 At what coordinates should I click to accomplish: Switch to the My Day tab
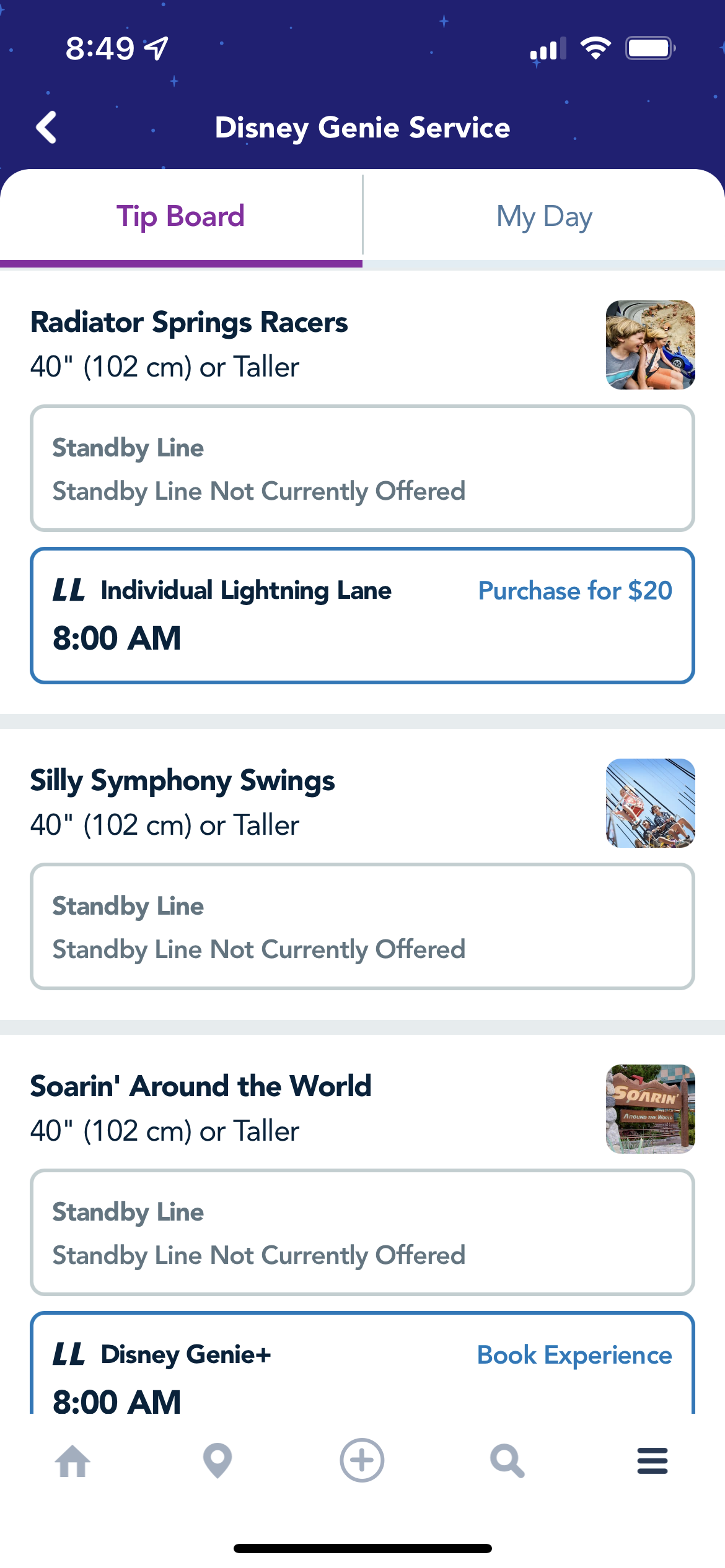[x=544, y=217]
